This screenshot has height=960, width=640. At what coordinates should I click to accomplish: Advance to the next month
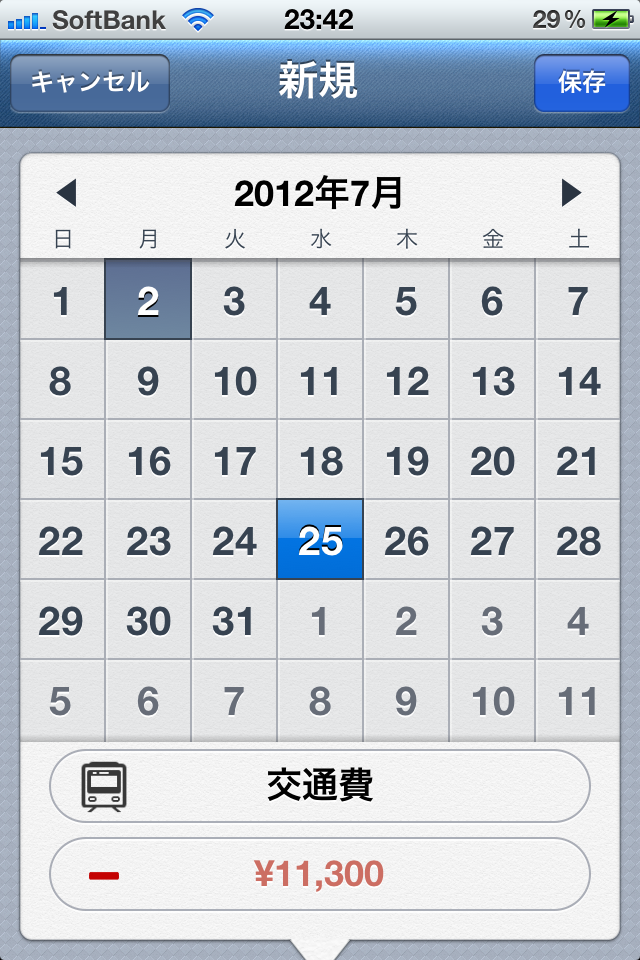tap(571, 192)
